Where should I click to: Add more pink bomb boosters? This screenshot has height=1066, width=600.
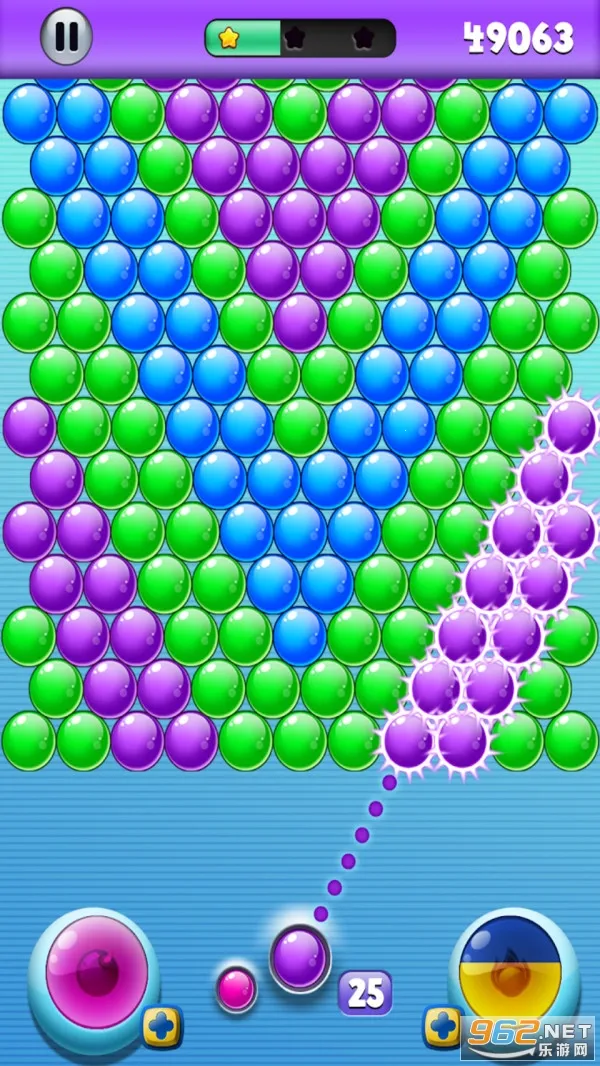tap(159, 1026)
